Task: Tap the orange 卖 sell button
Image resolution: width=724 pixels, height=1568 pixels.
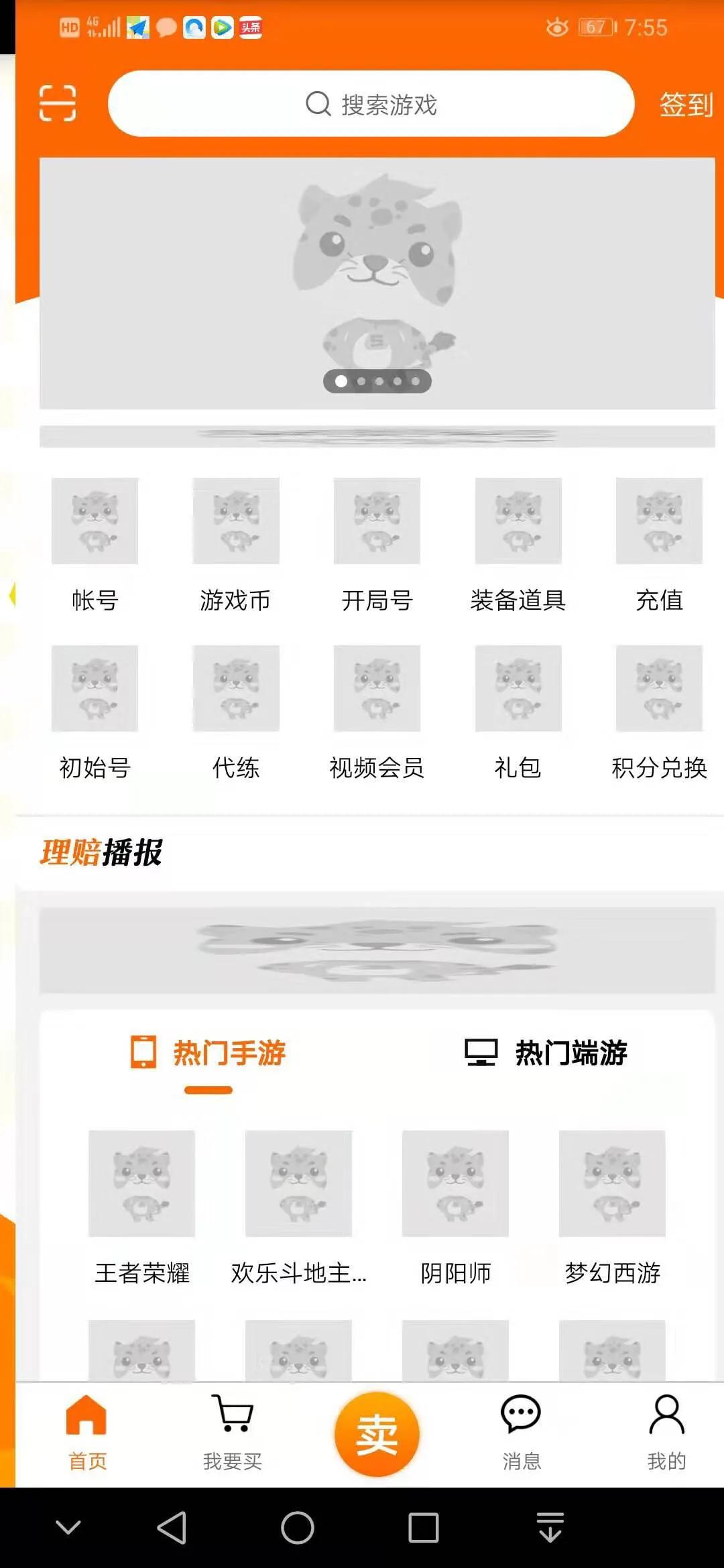Action: tap(377, 1434)
